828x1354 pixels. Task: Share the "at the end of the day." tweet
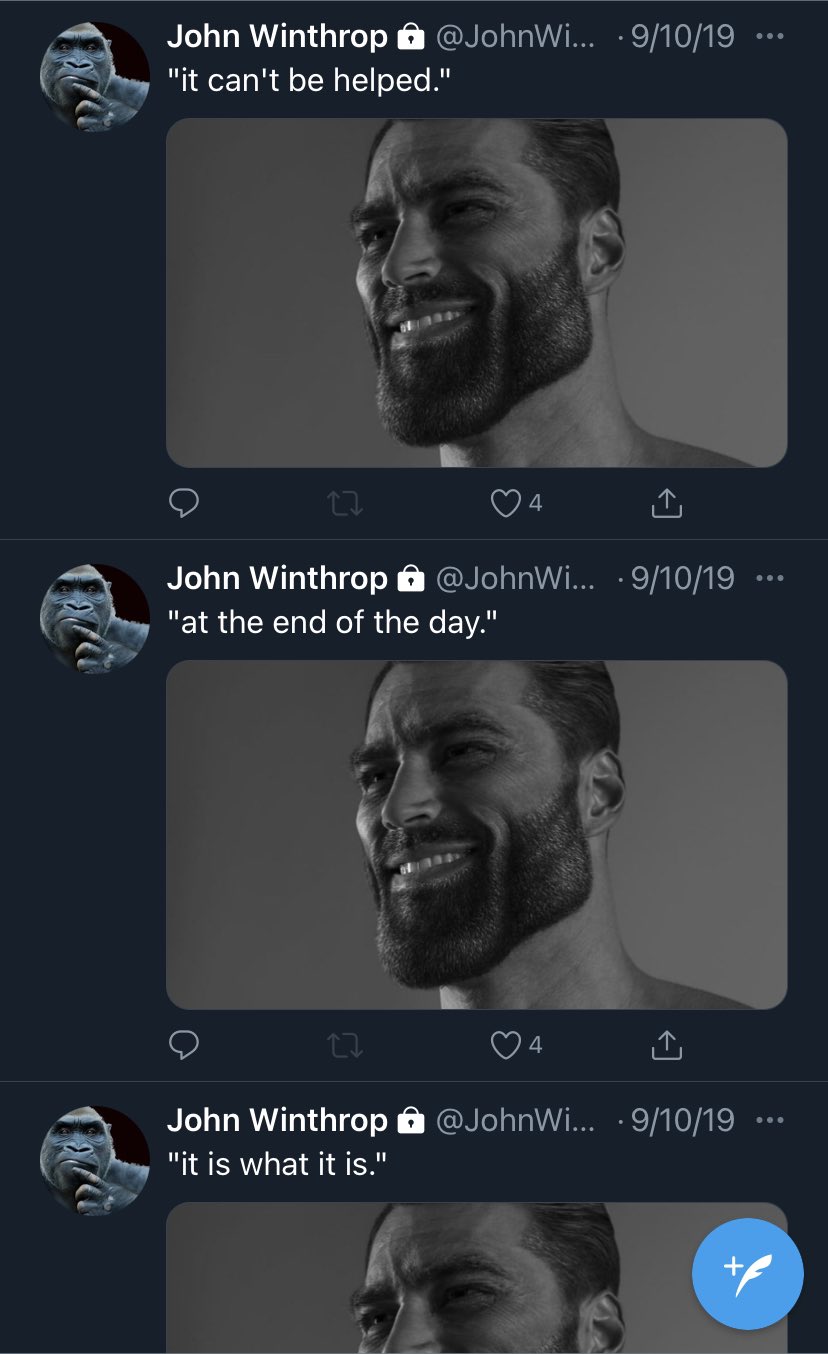[x=666, y=1045]
